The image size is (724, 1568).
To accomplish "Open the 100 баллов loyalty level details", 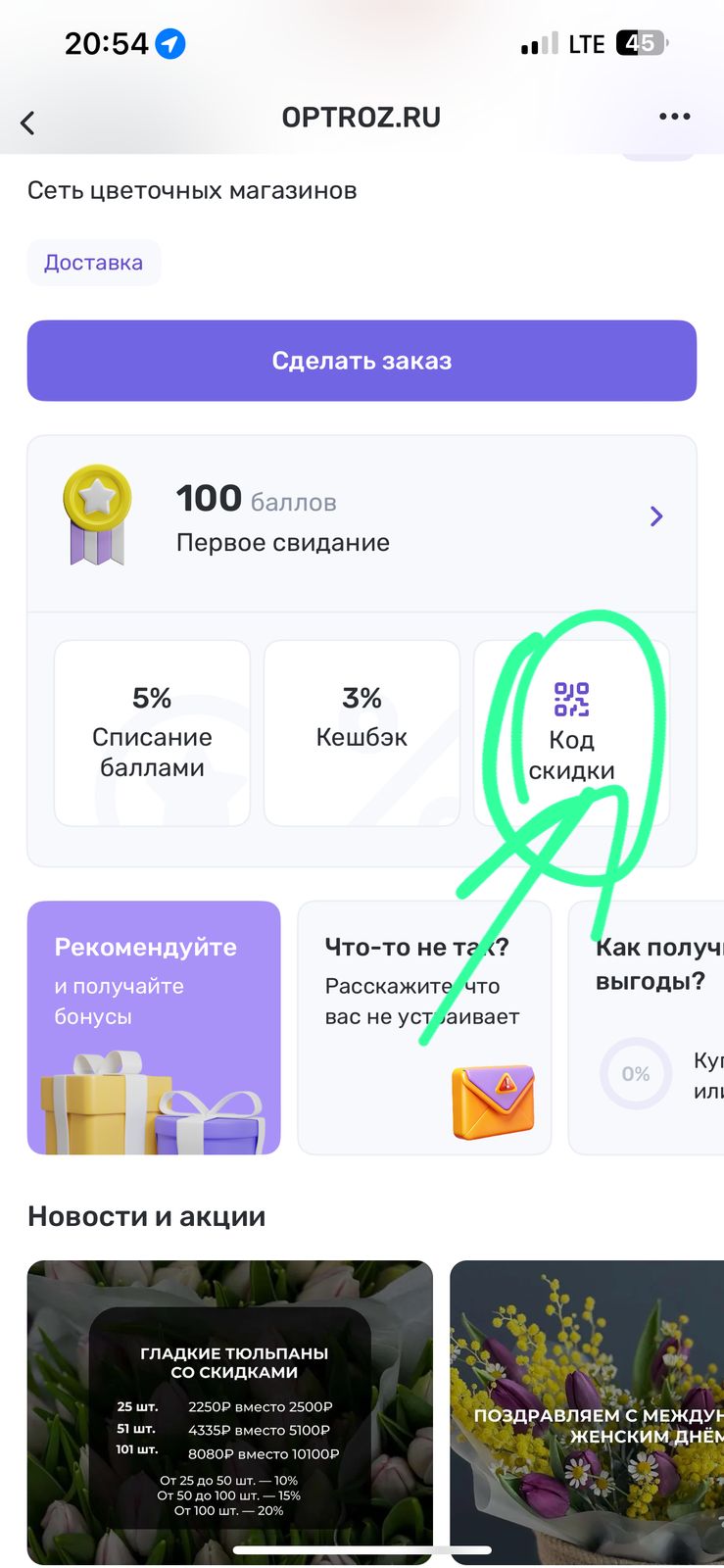I will (362, 517).
